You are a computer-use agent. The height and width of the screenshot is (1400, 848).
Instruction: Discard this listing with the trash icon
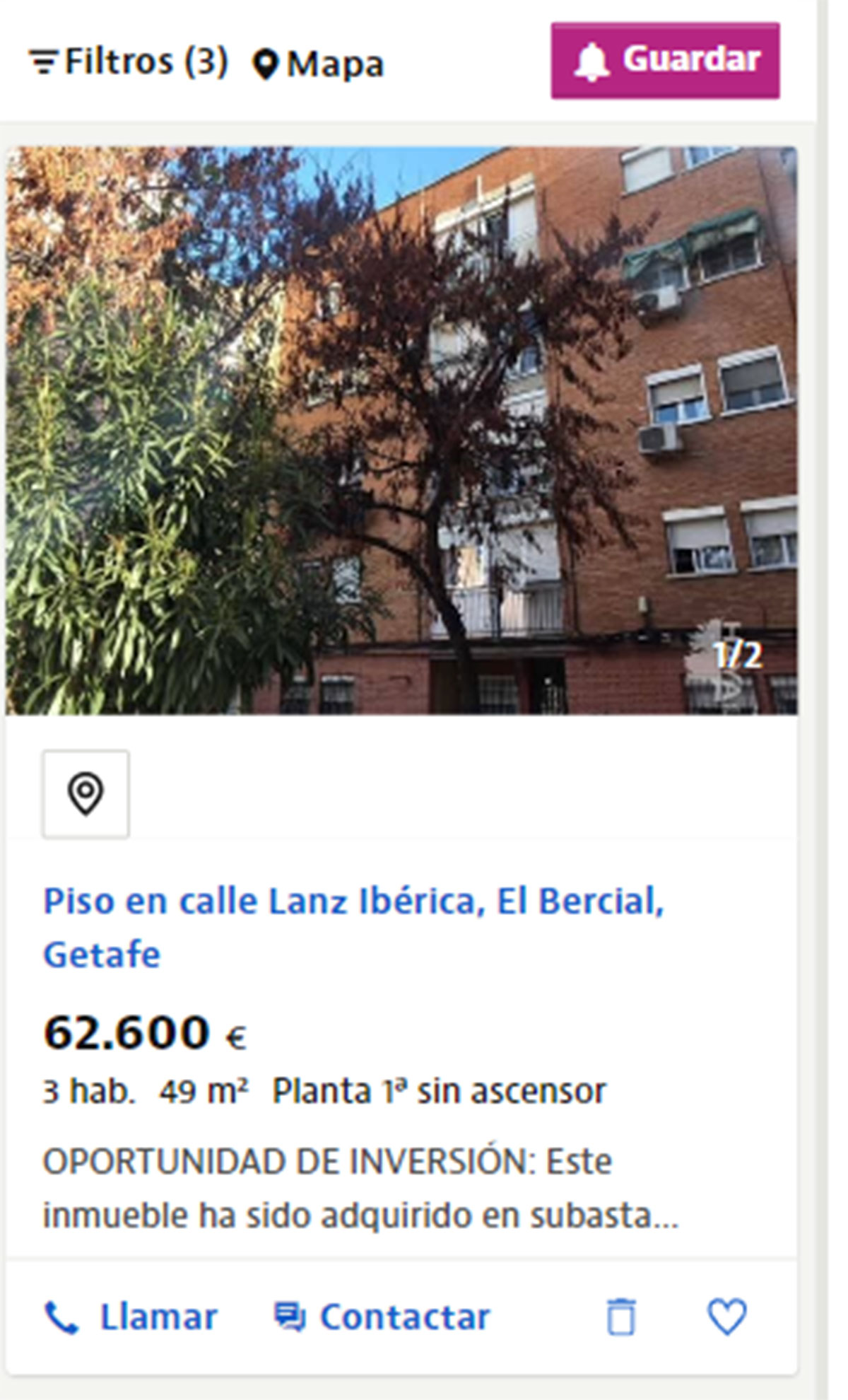tap(621, 1317)
